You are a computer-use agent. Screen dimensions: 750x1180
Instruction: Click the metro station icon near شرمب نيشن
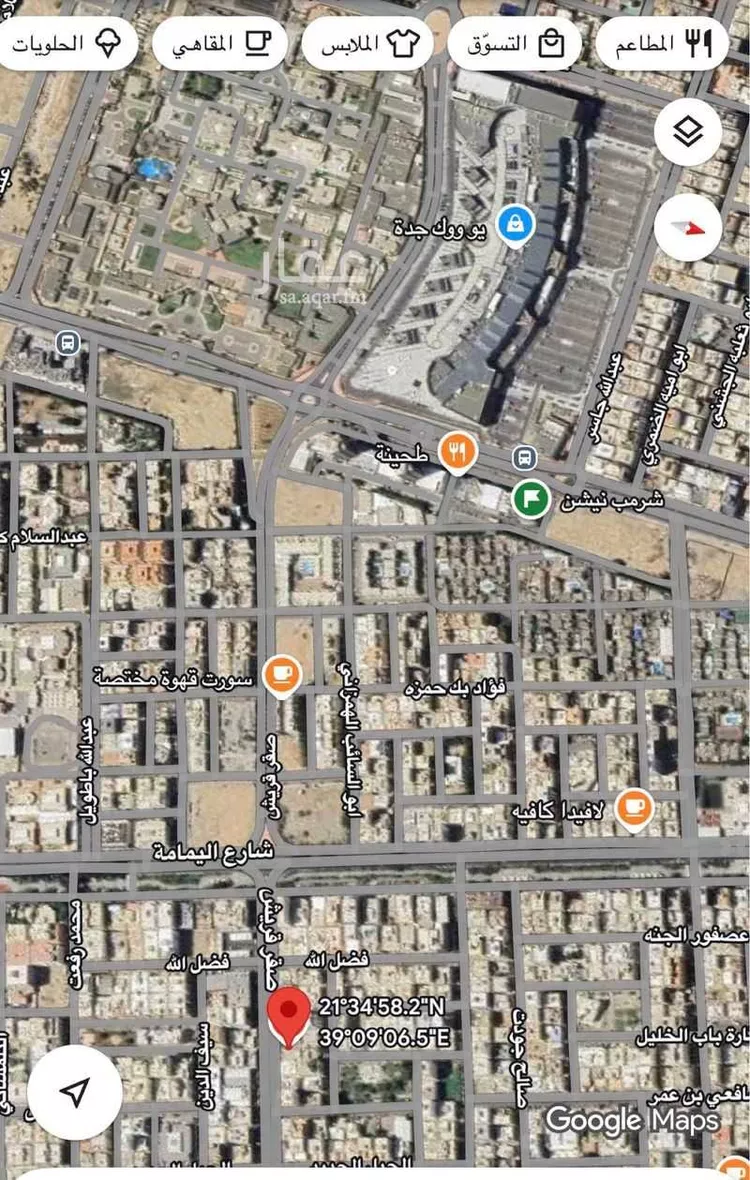[x=523, y=458]
